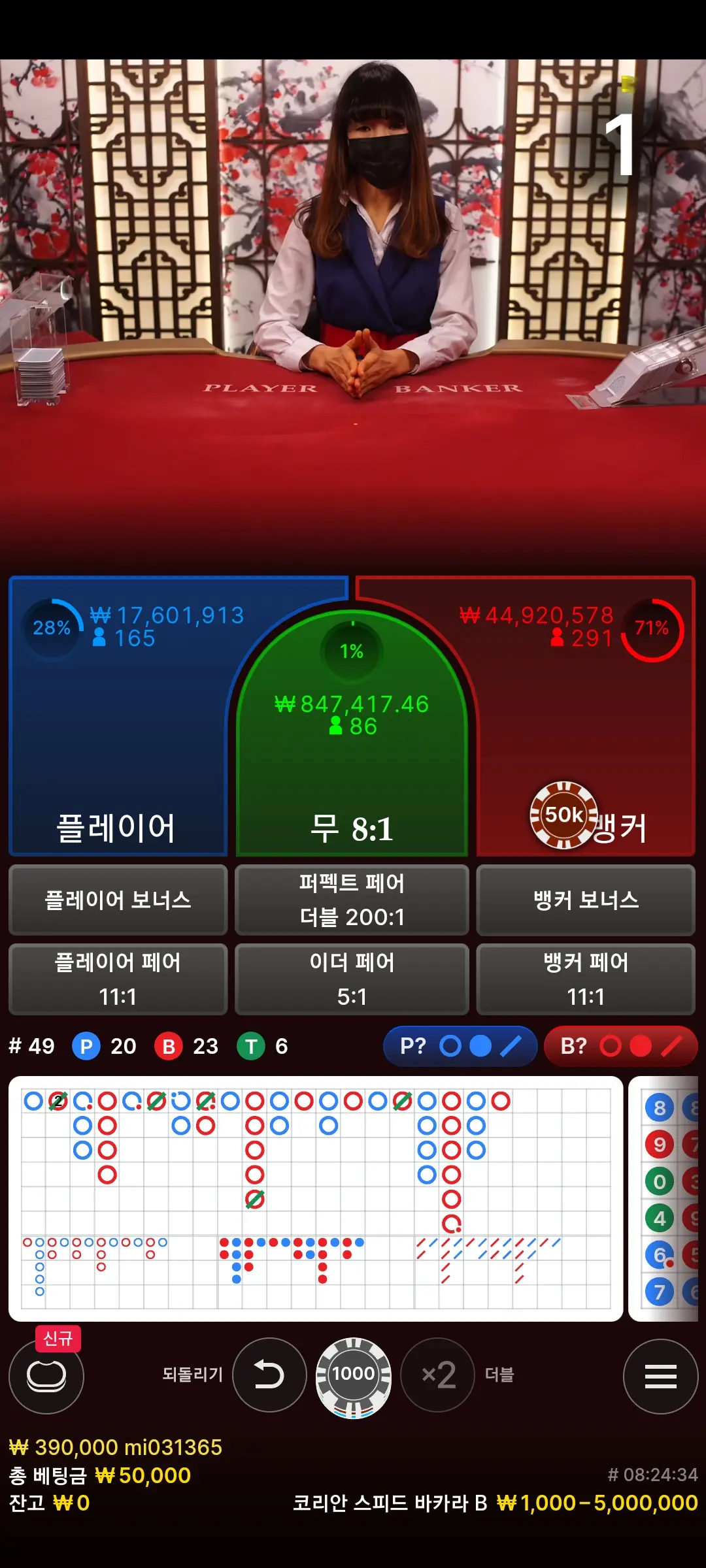Select 퍼펙트 페어 더블 200:1 bet
Screen dimensions: 706x1568
(x=352, y=900)
